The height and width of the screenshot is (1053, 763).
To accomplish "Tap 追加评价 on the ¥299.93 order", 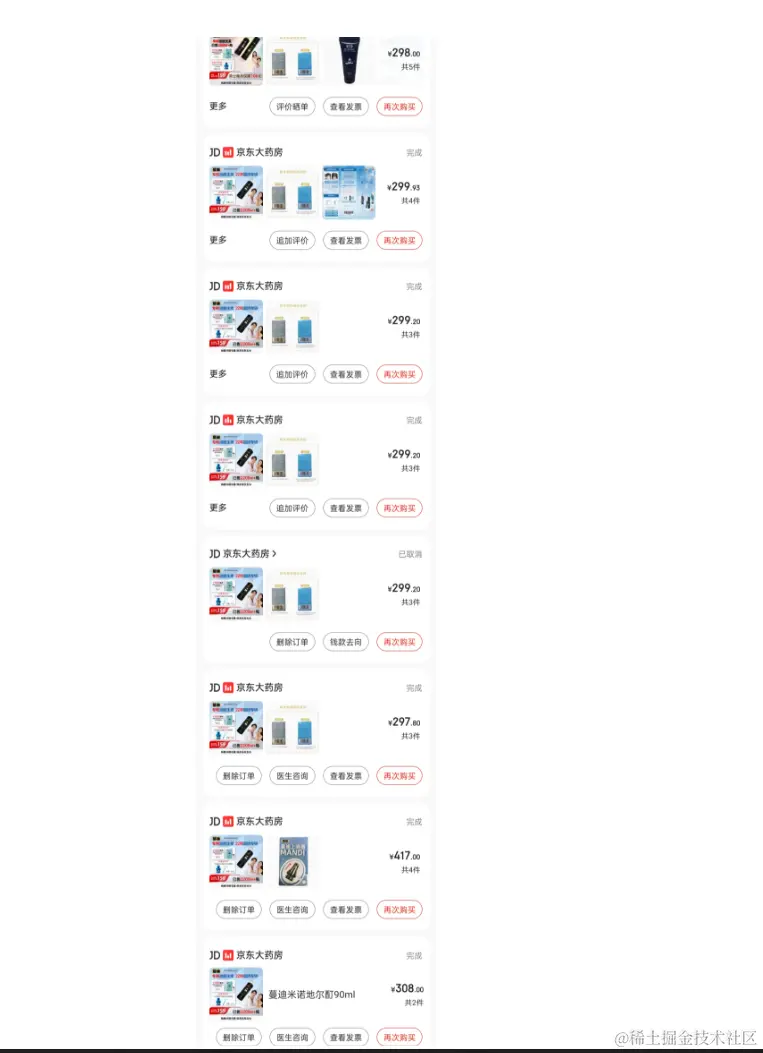I will [x=292, y=240].
